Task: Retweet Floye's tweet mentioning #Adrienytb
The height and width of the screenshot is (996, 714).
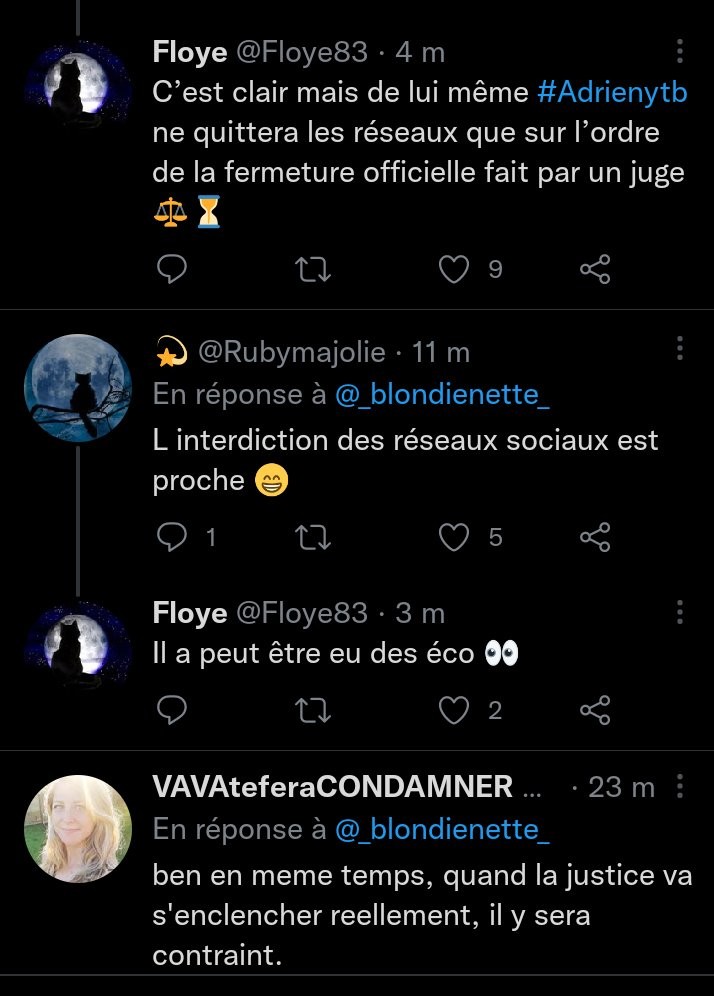Action: coord(316,268)
